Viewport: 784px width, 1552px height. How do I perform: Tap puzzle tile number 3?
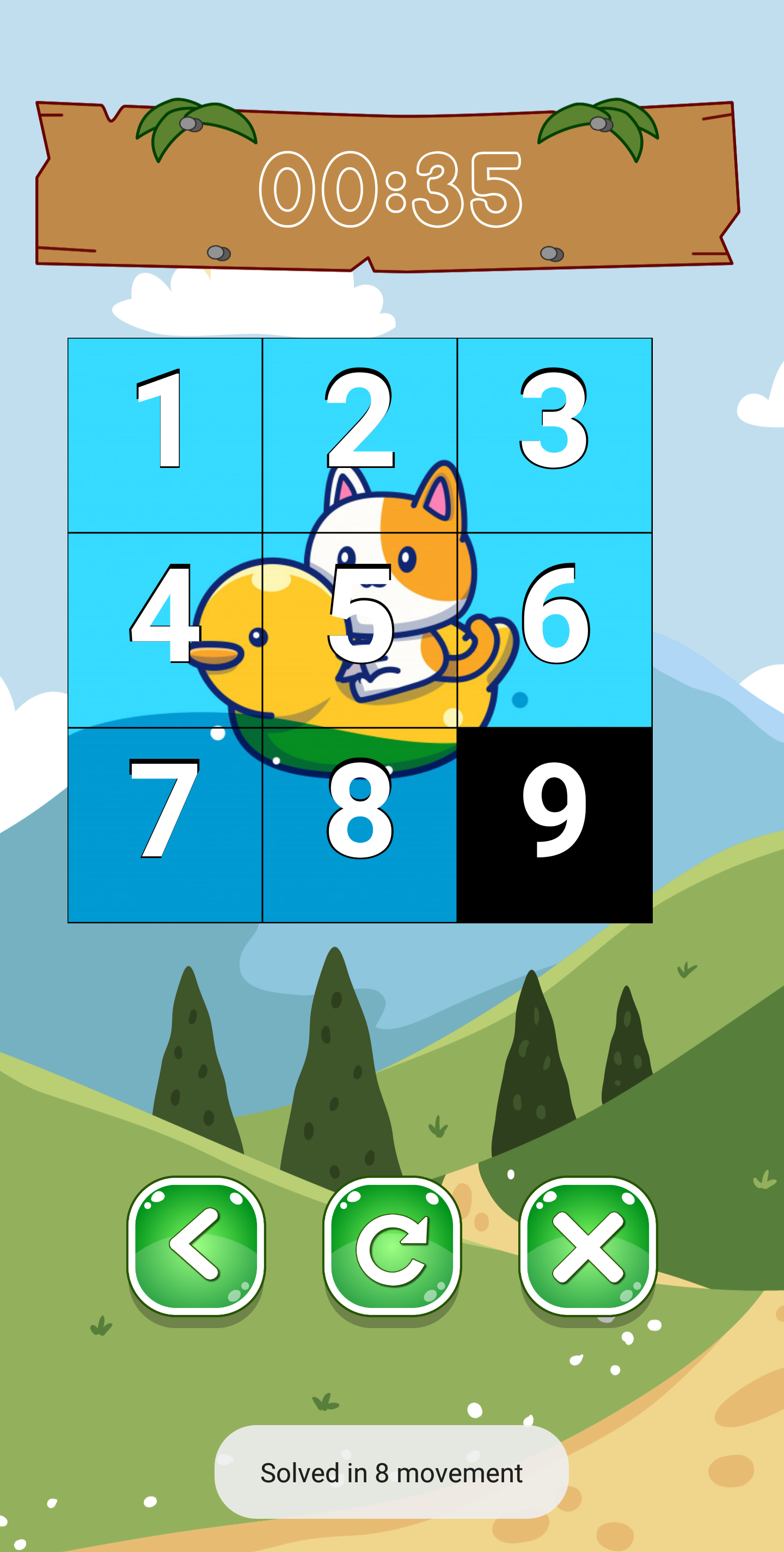(555, 435)
